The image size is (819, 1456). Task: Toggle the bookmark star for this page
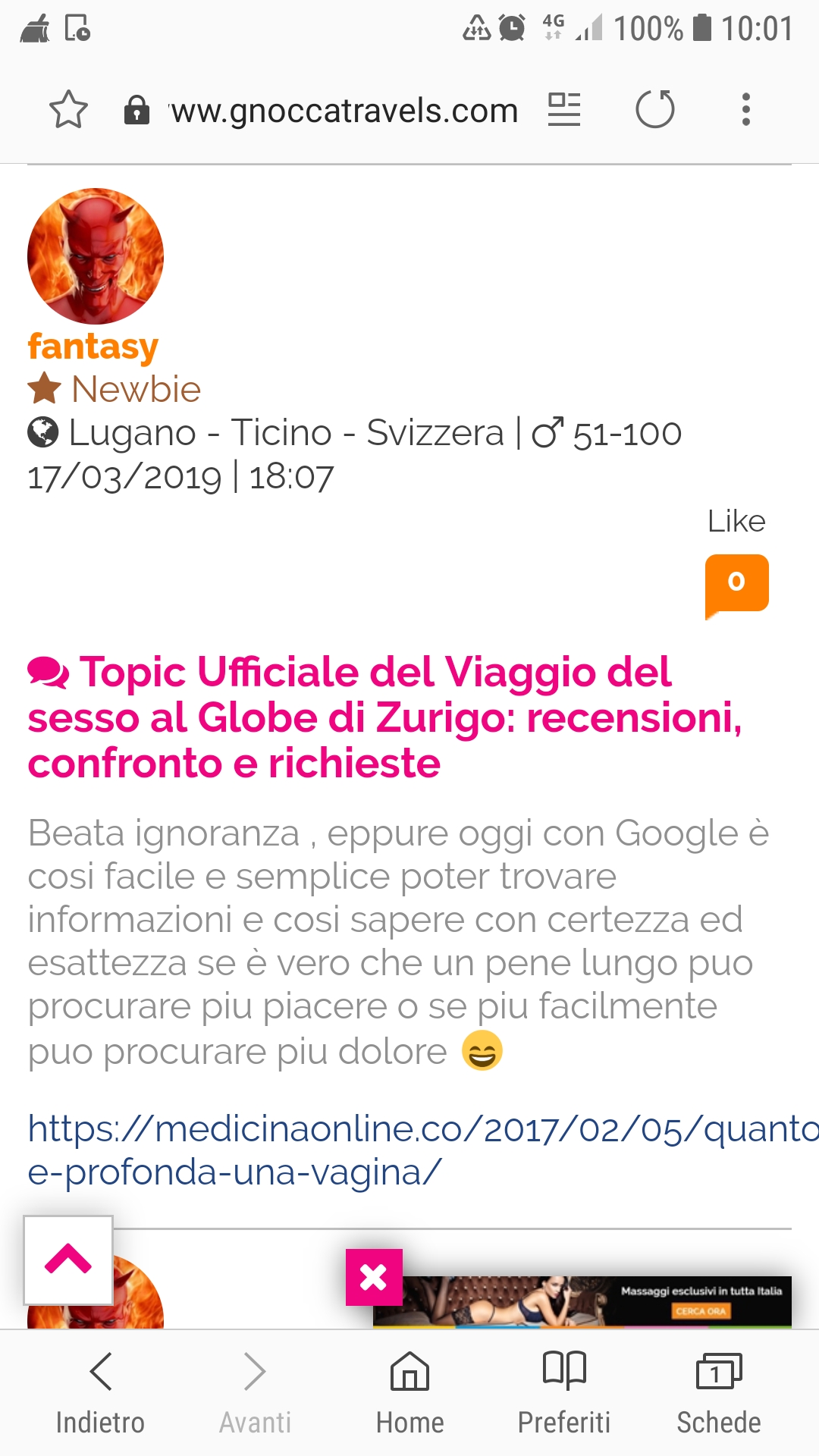(67, 109)
